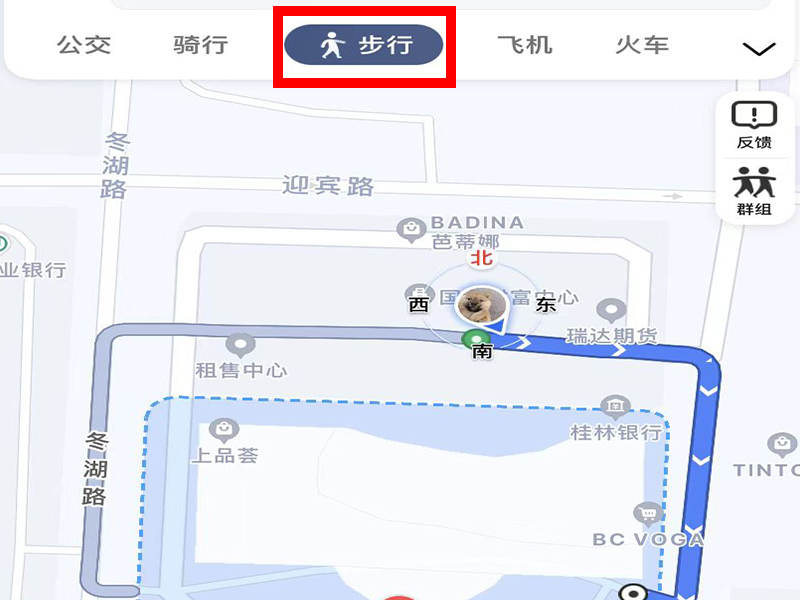The width and height of the screenshot is (800, 600).
Task: Tap the 上品荟 map marker
Action: [225, 431]
